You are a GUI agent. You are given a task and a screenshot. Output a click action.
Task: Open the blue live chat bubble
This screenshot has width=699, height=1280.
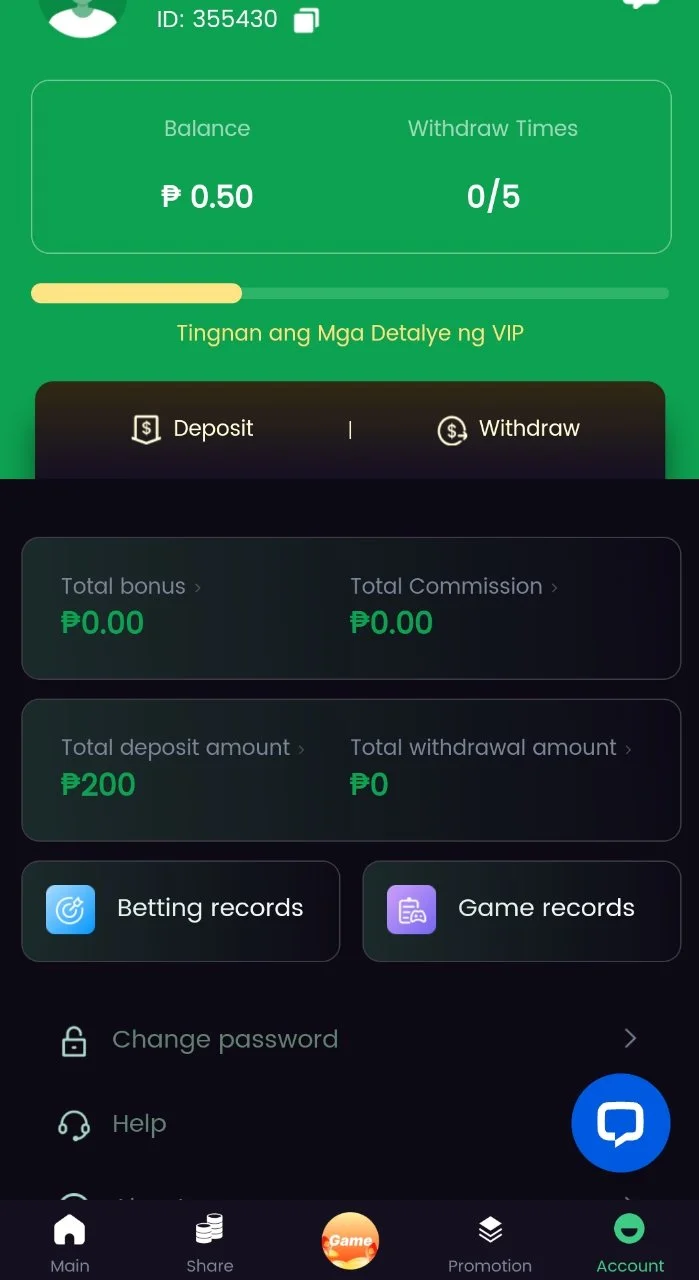coord(620,1123)
